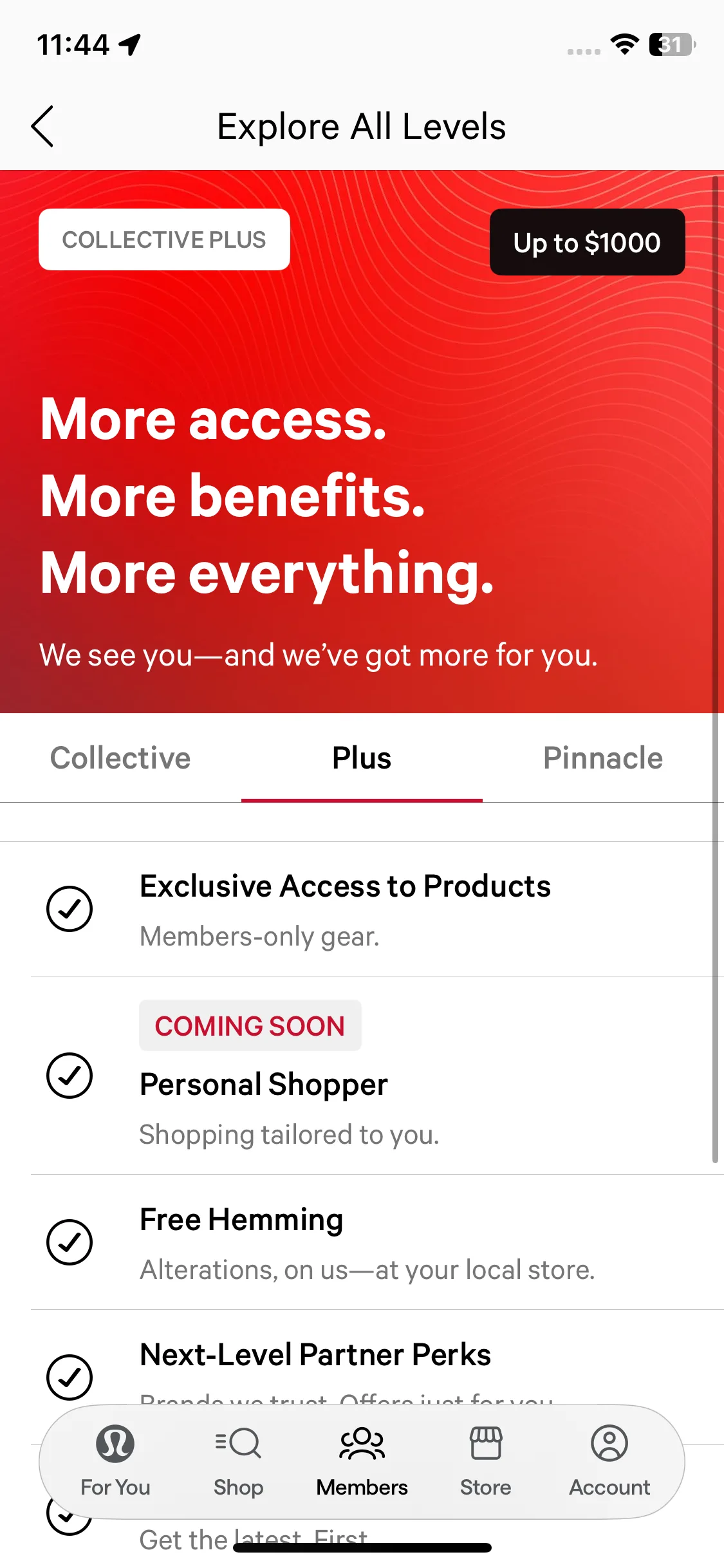Go back from Explore All Levels
Viewport: 724px width, 1568px height.
[x=42, y=126]
